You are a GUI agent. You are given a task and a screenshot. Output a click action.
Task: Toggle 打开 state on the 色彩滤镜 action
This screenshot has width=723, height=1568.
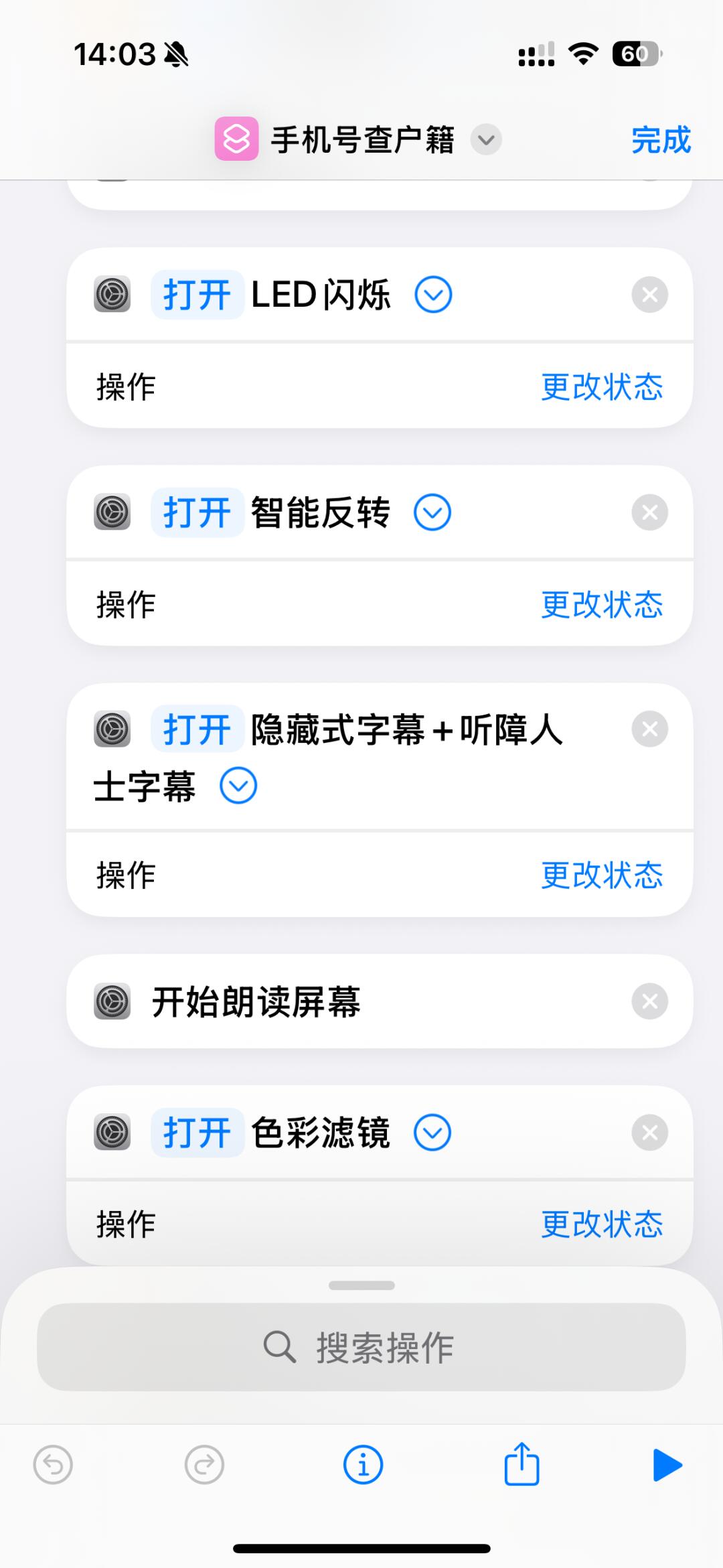pos(197,1132)
